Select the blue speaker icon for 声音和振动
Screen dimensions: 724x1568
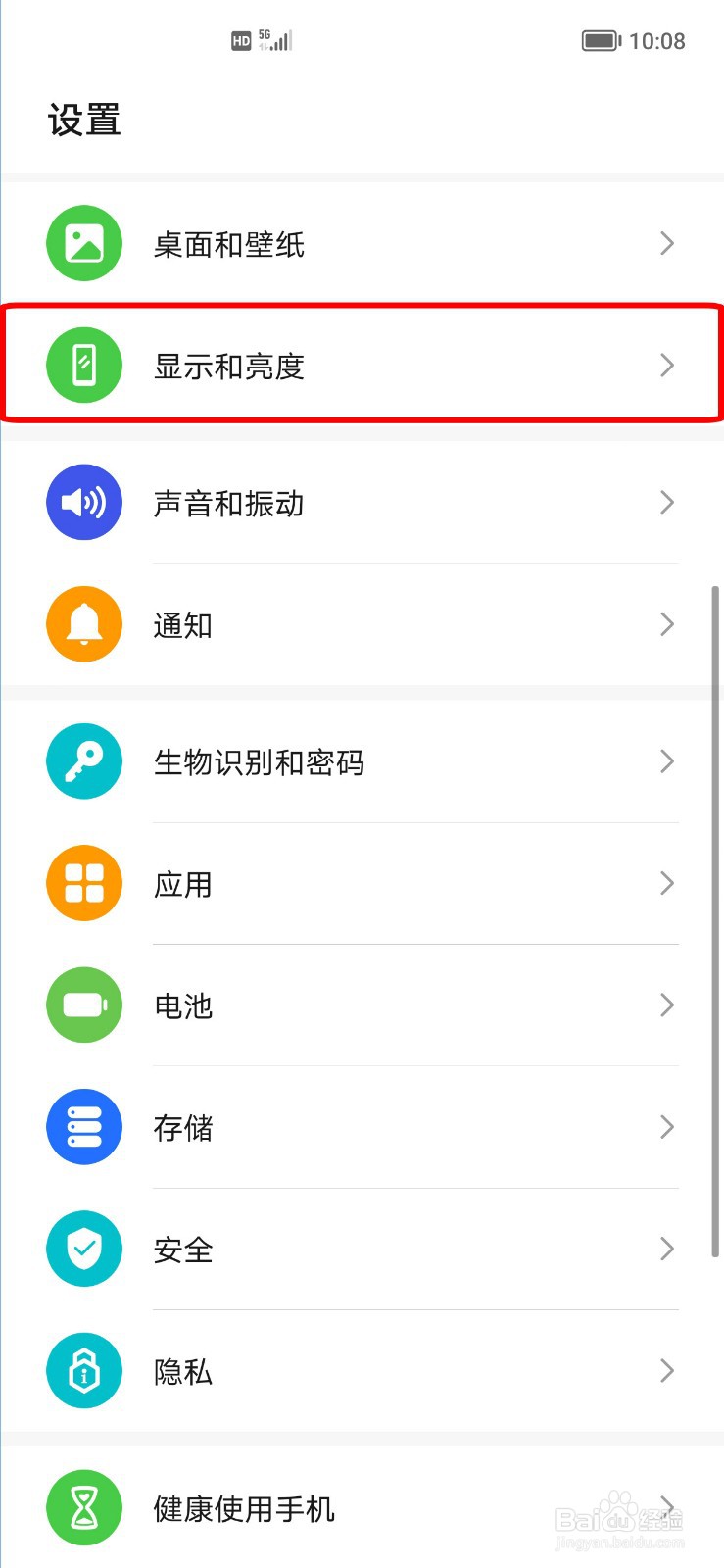[x=84, y=502]
